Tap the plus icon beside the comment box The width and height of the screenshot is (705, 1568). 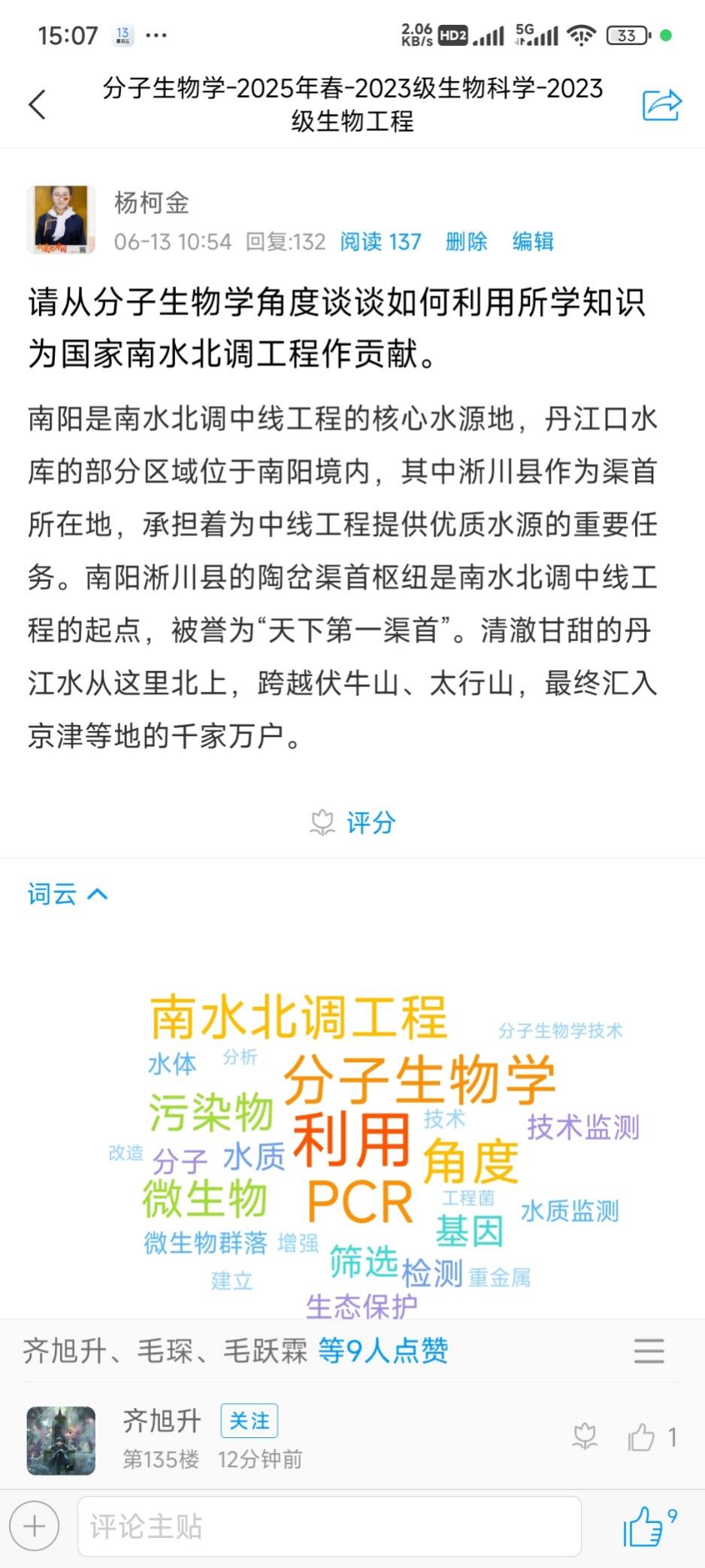tap(35, 1527)
